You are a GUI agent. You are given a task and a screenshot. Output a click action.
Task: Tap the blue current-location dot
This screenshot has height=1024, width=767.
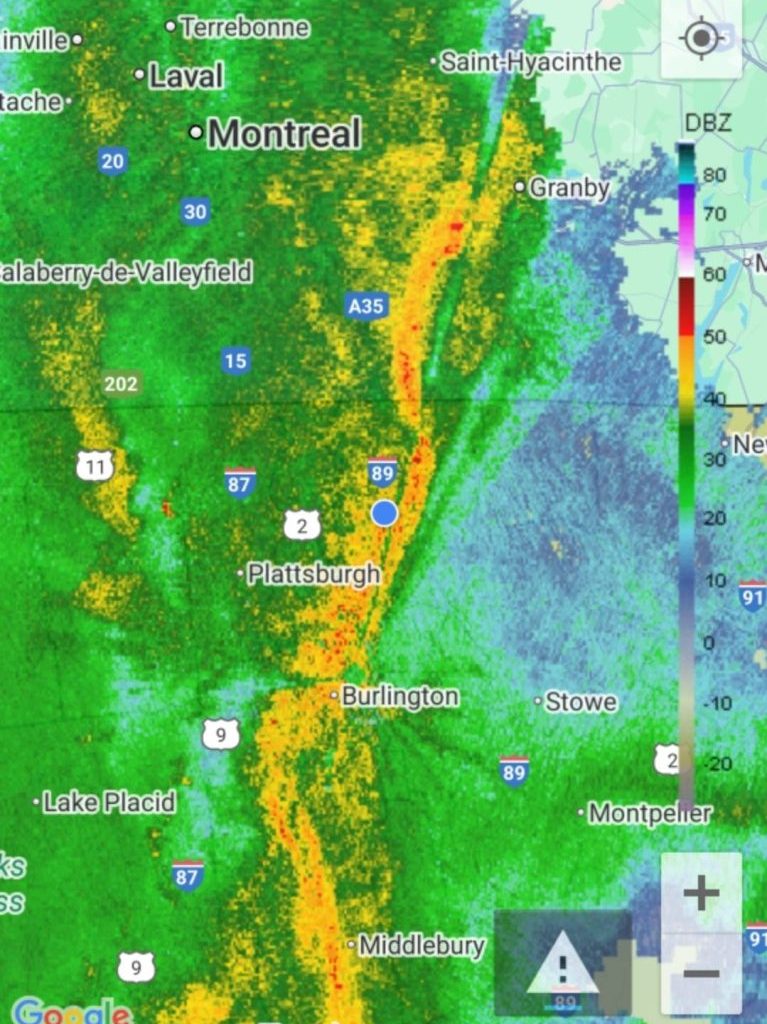point(384,513)
